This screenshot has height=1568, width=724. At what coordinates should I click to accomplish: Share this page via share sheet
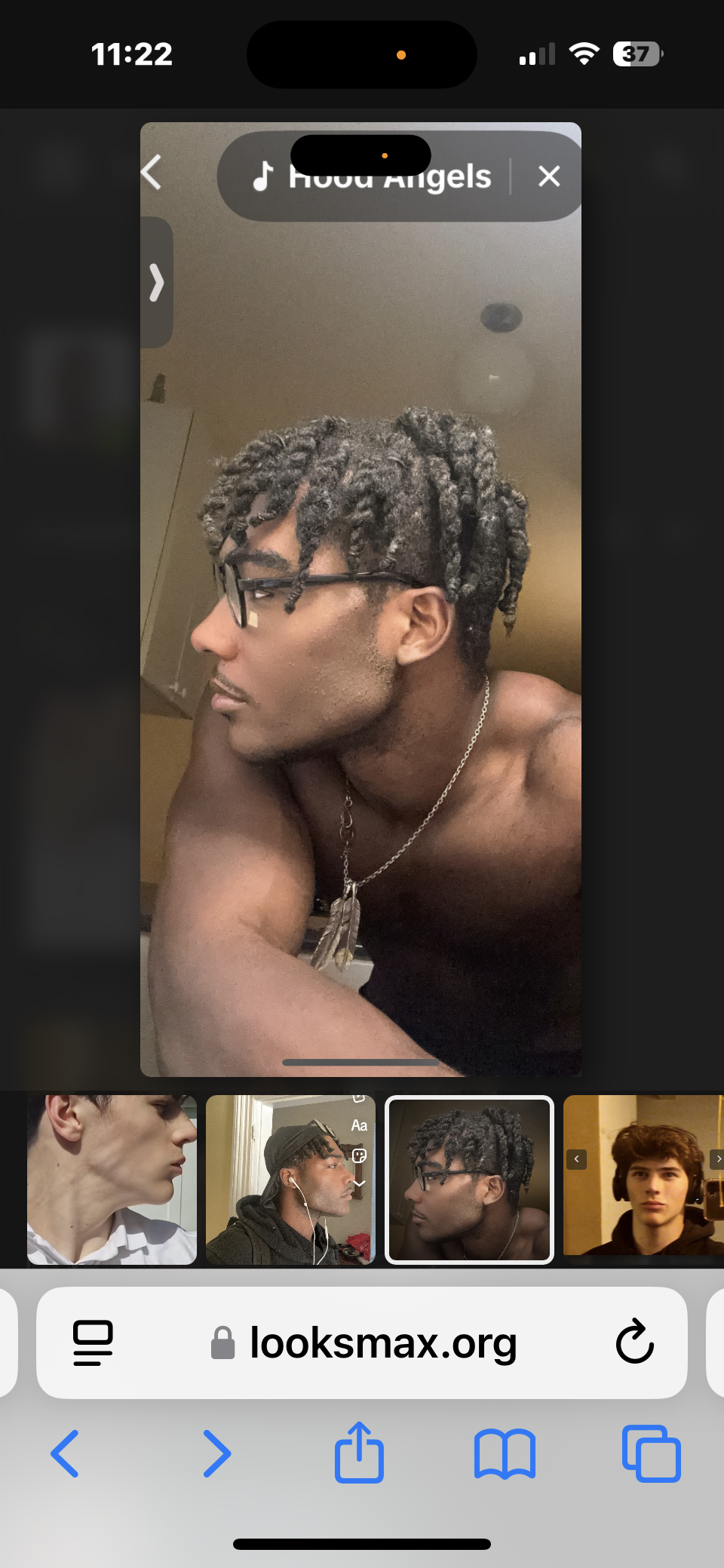pyautogui.click(x=359, y=1453)
